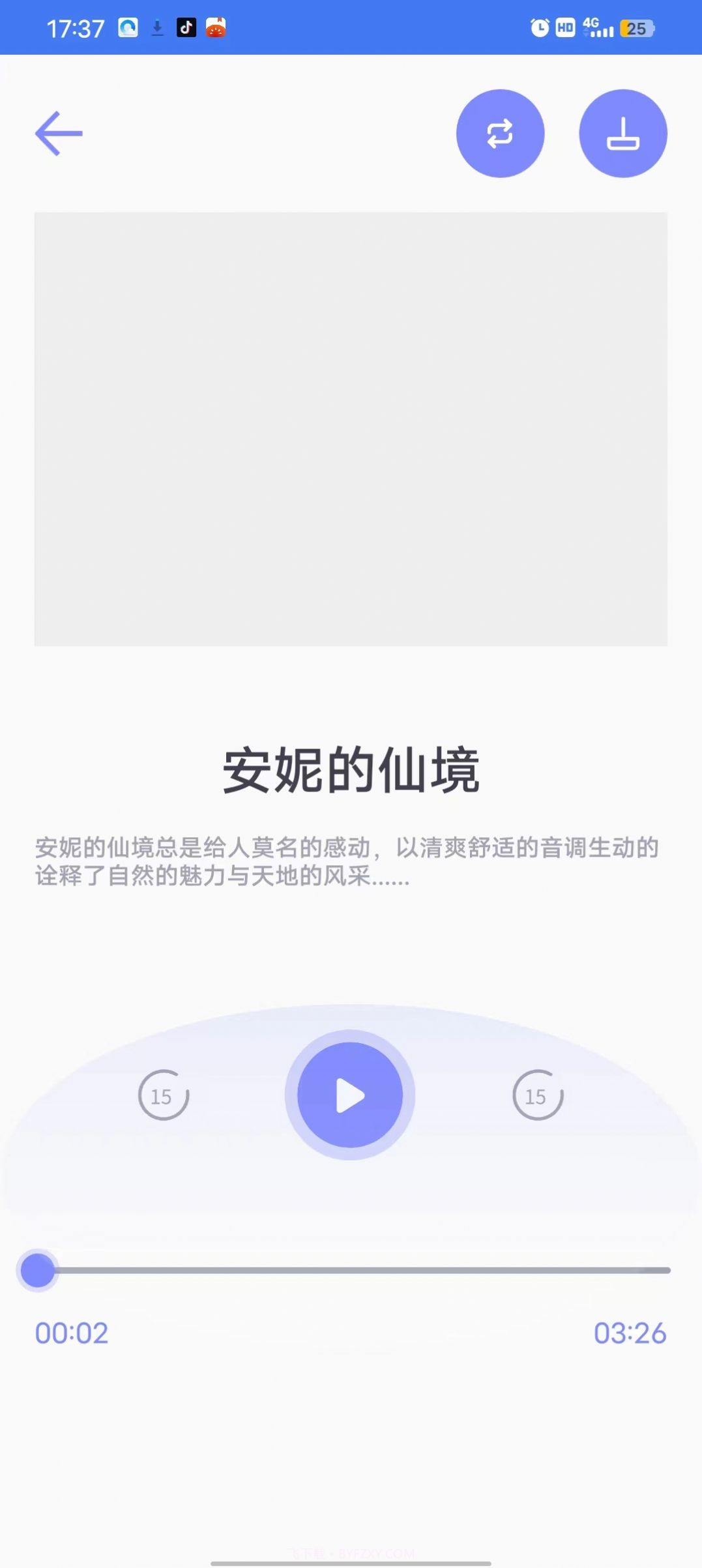702x1568 pixels.
Task: Tap the skip forward 15 seconds icon
Action: coord(538,1096)
